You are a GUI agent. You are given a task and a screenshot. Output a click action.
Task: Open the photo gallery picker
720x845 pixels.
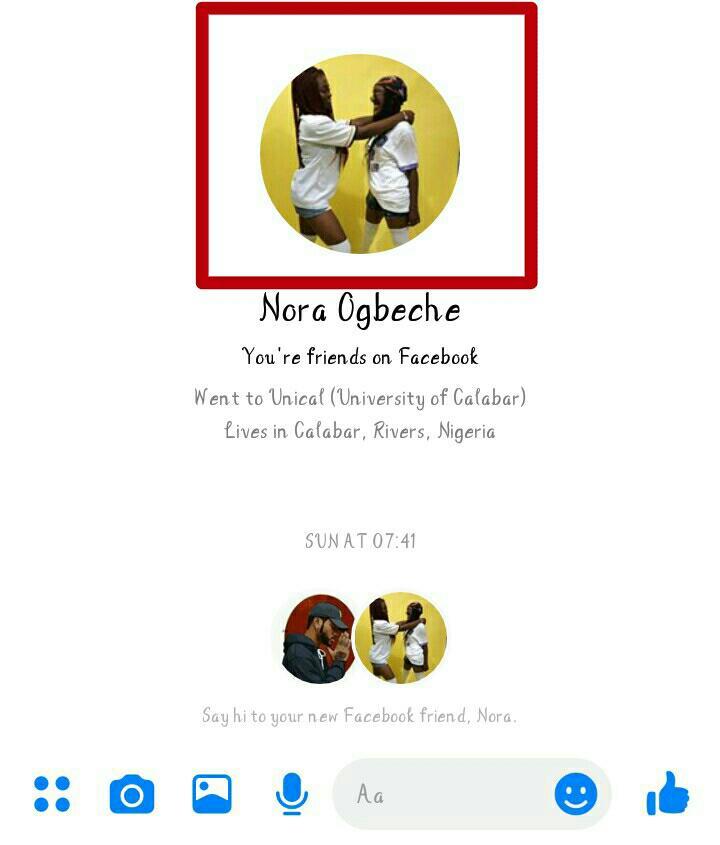point(212,795)
